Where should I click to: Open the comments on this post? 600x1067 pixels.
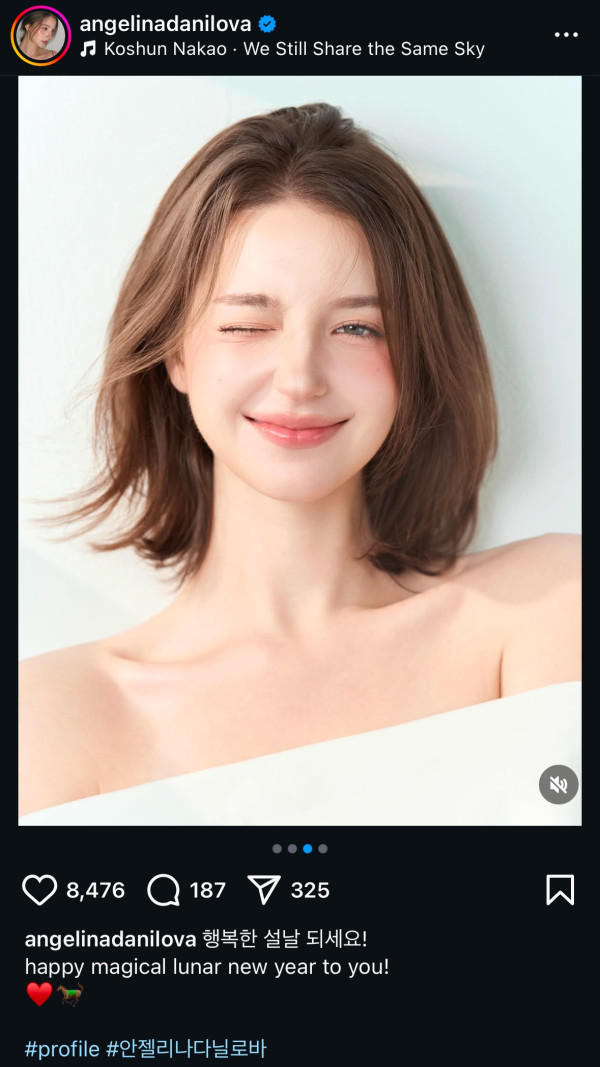point(163,890)
